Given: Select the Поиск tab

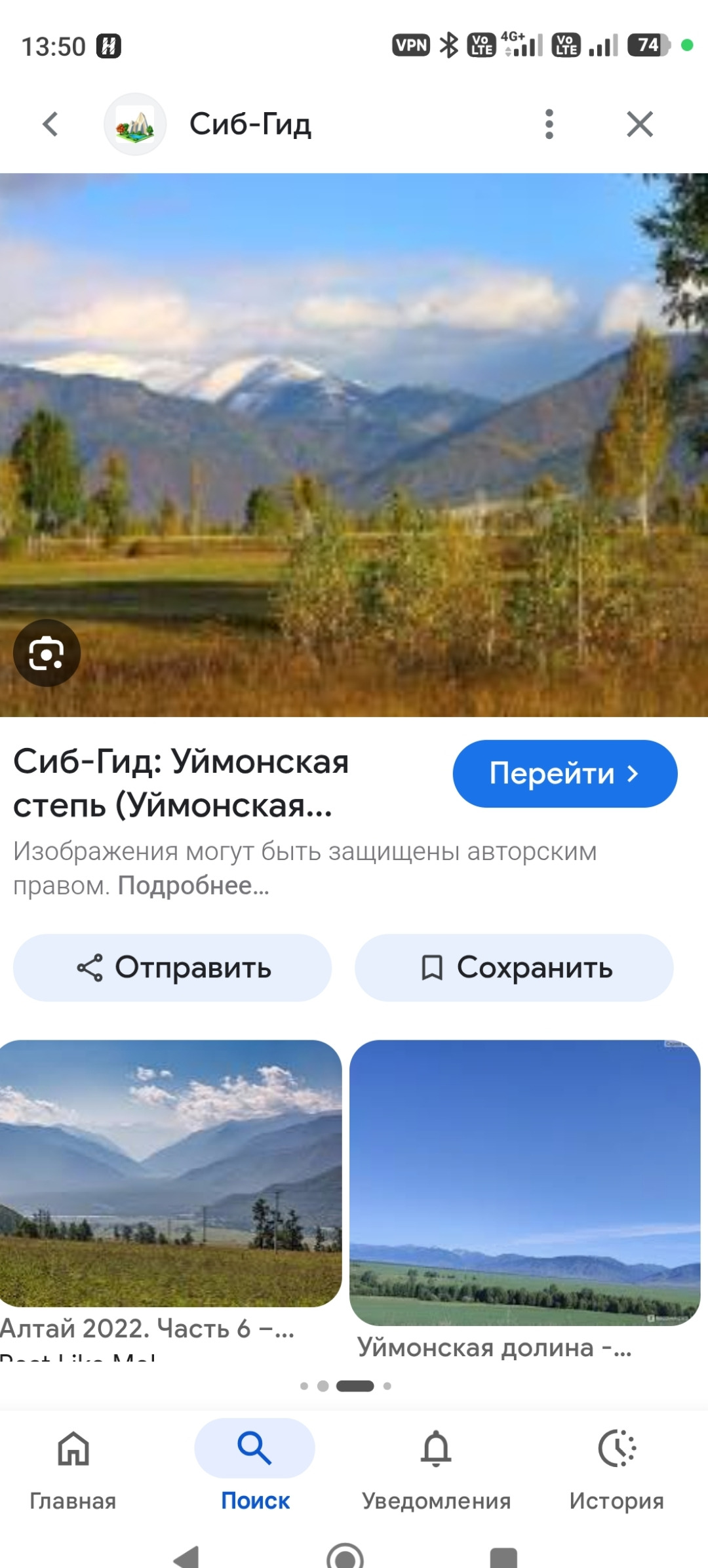Looking at the screenshot, I should [x=255, y=1468].
